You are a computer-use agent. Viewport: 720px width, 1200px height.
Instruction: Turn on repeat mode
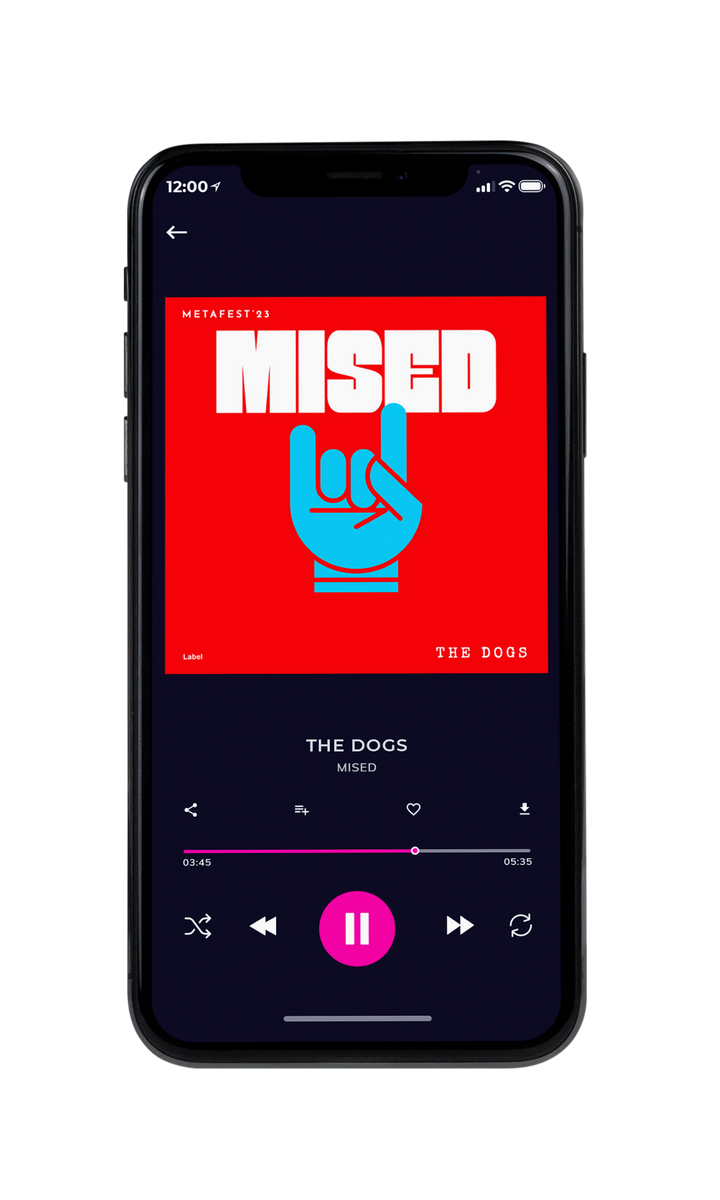tap(521, 925)
